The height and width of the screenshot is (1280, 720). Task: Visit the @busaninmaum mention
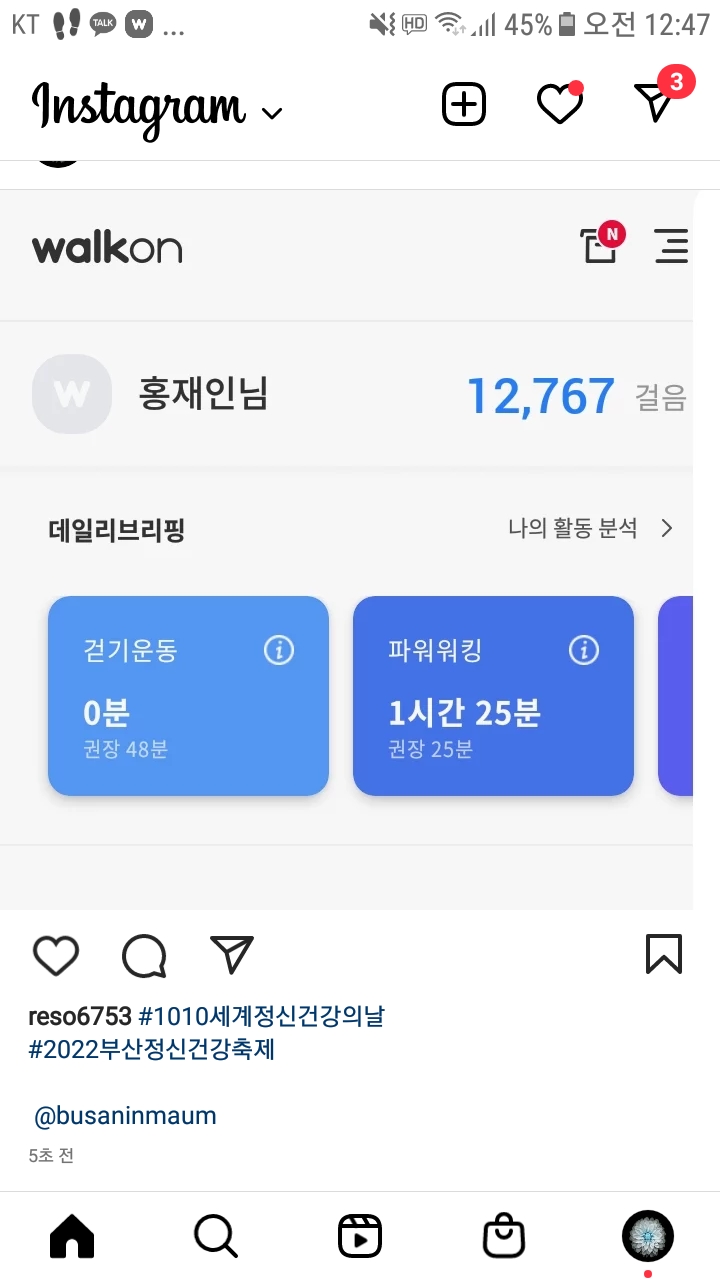[125, 1116]
